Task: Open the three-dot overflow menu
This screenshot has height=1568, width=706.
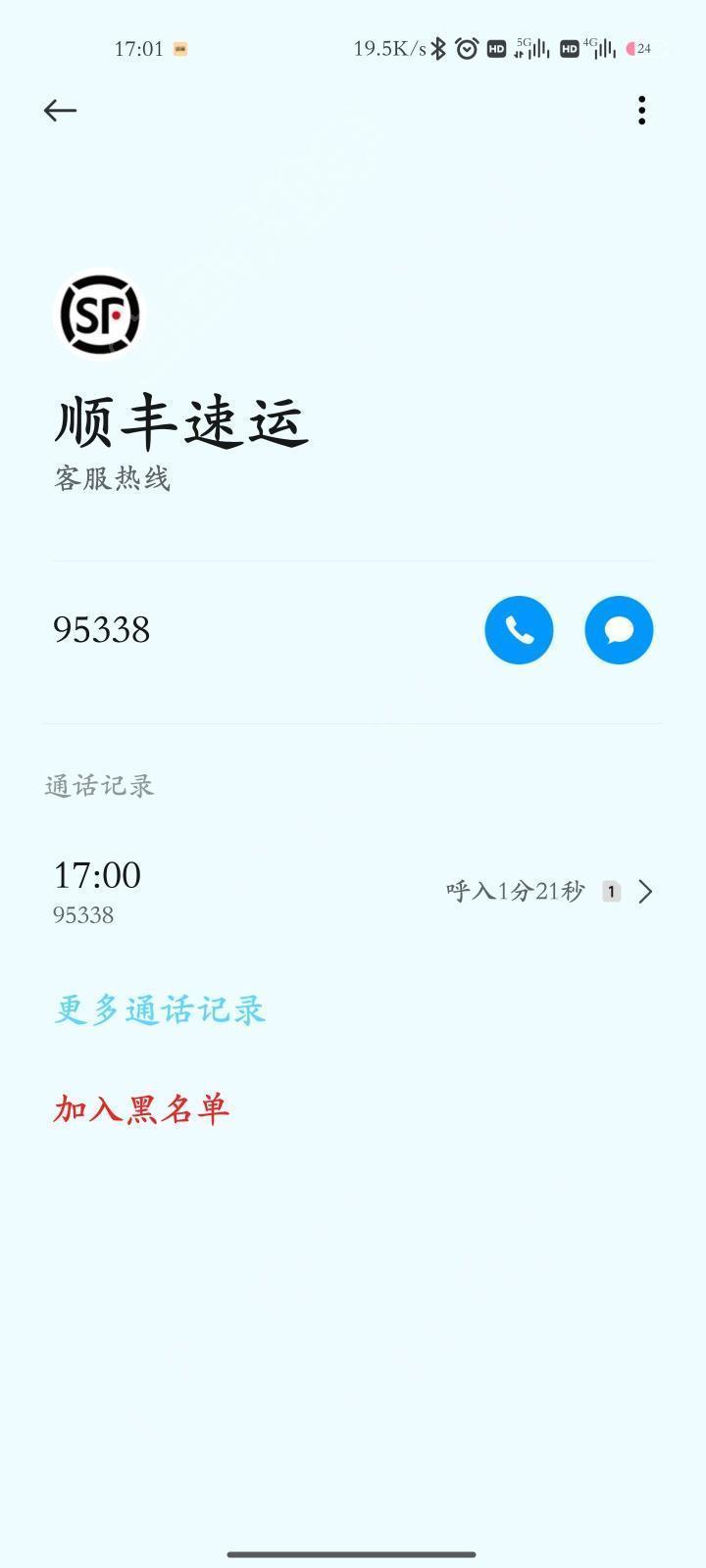Action: tap(641, 111)
